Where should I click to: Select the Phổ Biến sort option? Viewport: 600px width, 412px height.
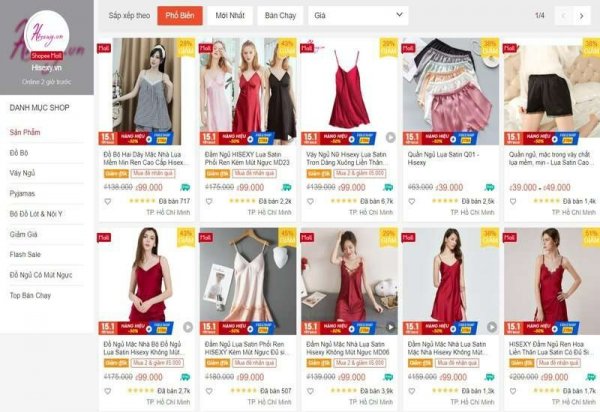coord(179,15)
